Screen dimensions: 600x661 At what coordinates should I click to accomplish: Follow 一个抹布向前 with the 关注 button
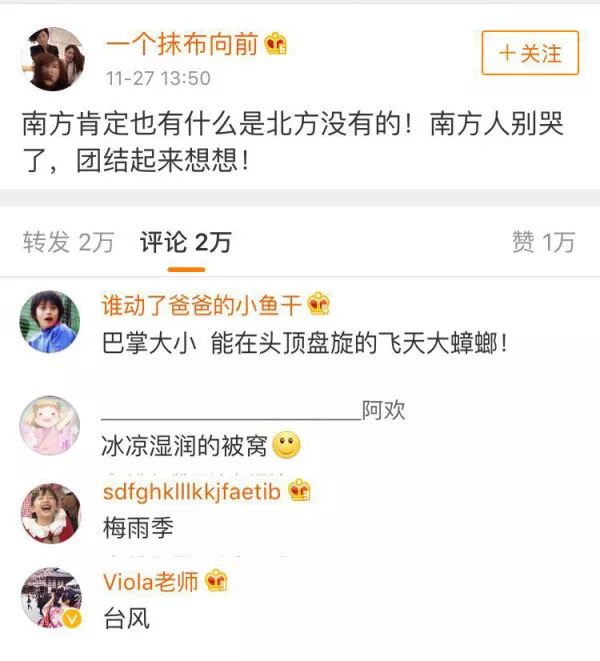[530, 52]
